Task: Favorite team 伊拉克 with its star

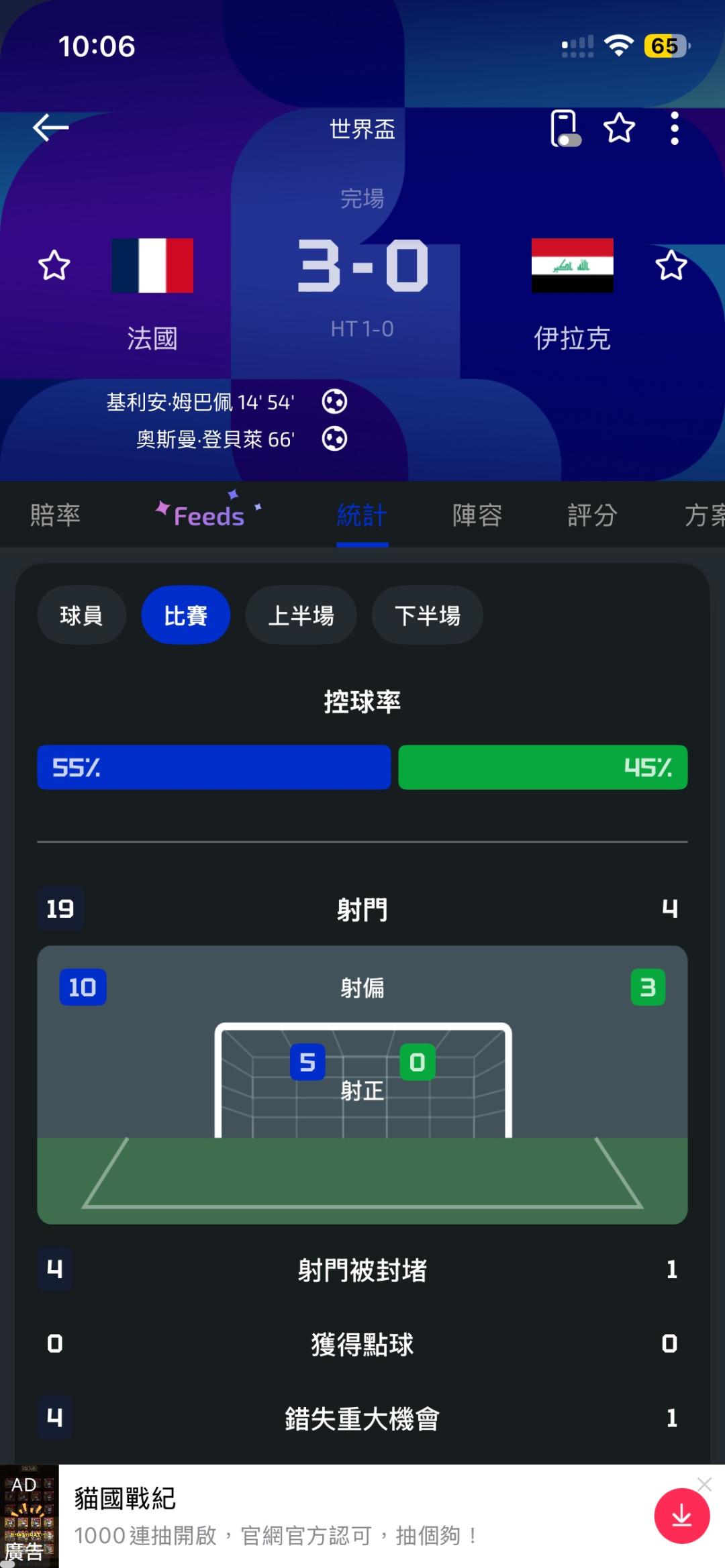Action: 671,266
